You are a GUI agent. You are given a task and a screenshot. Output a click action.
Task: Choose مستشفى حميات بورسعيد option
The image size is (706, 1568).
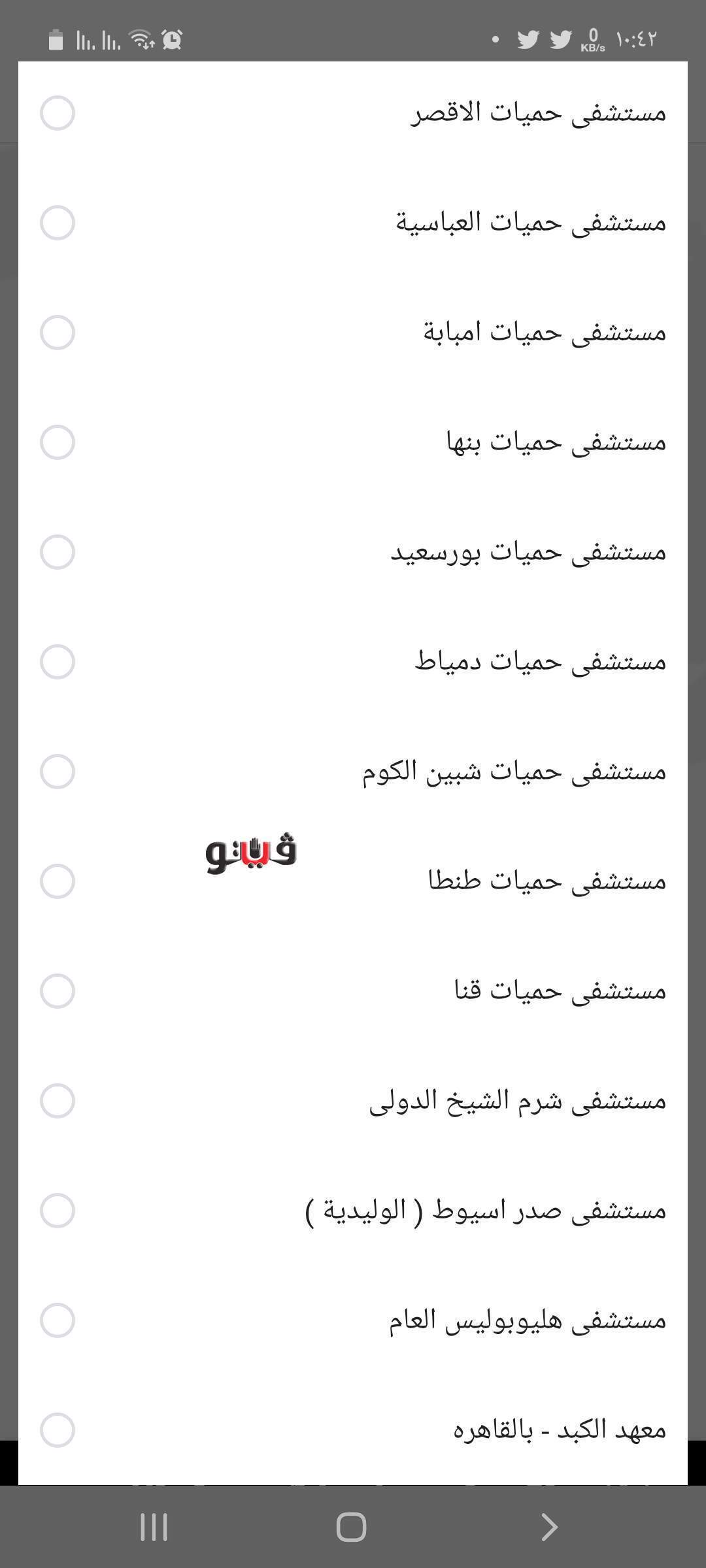58,552
